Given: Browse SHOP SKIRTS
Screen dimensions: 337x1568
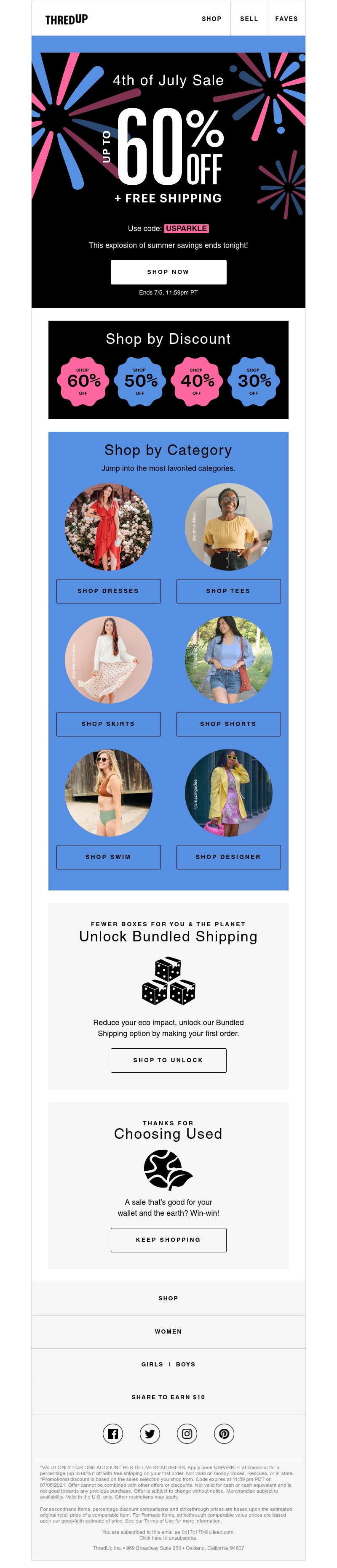Looking at the screenshot, I should point(109,724).
